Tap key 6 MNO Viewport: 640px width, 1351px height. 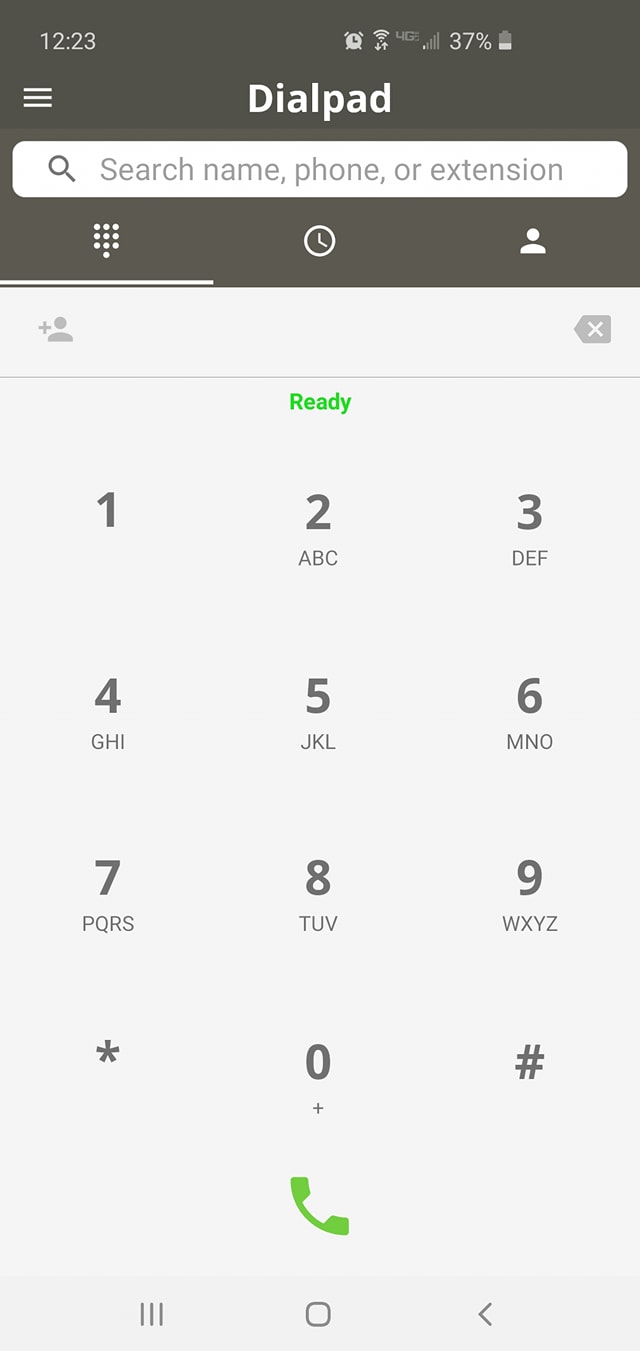tap(529, 712)
